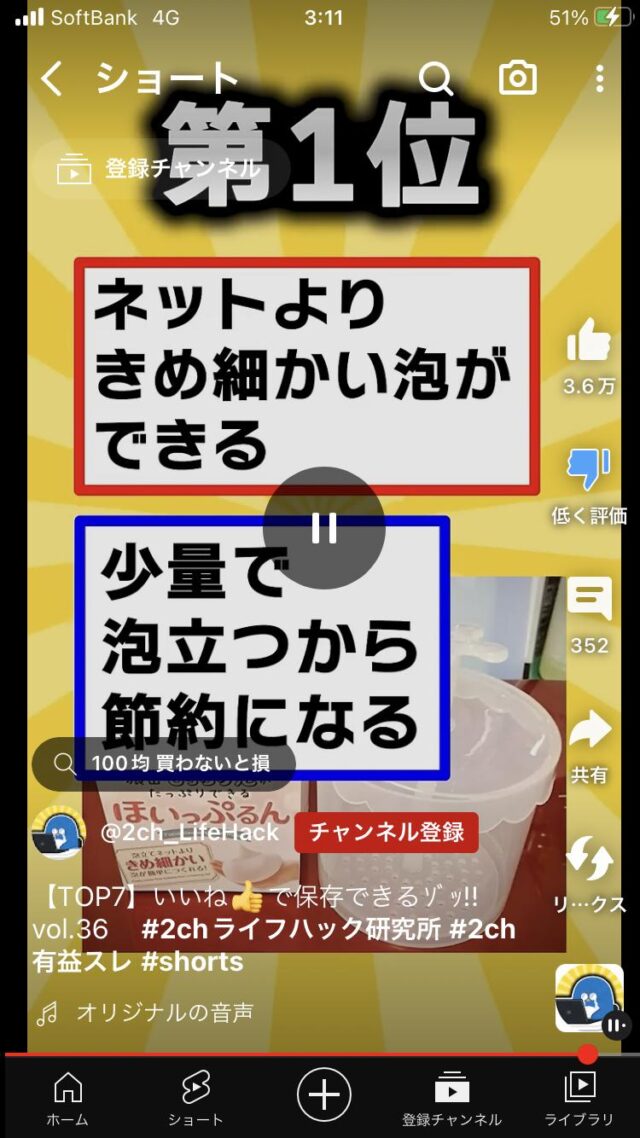Subscribe with the チャンネル登録 button
The width and height of the screenshot is (640, 1138).
tap(386, 832)
